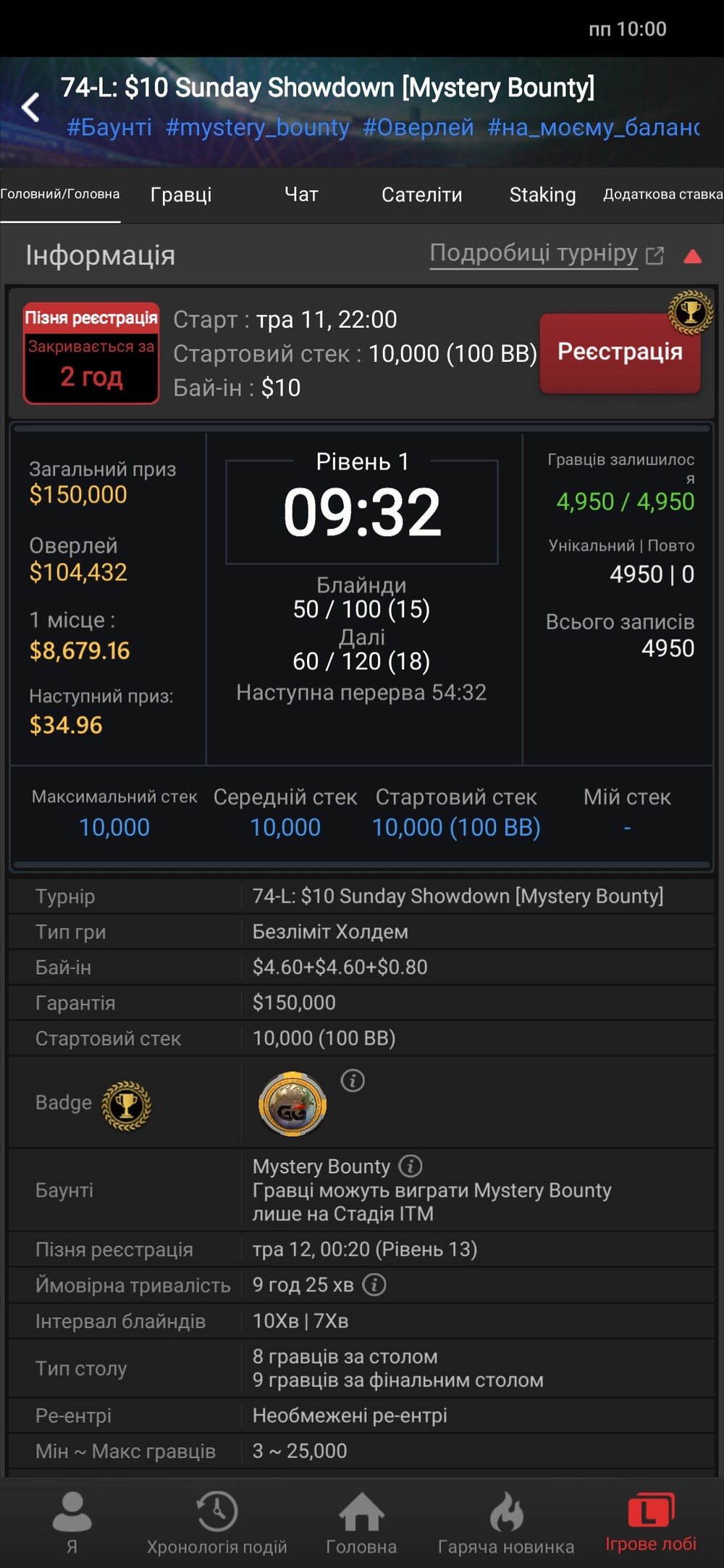Tap the #Баунті hashtag
724x1568 pixels.
(x=109, y=127)
